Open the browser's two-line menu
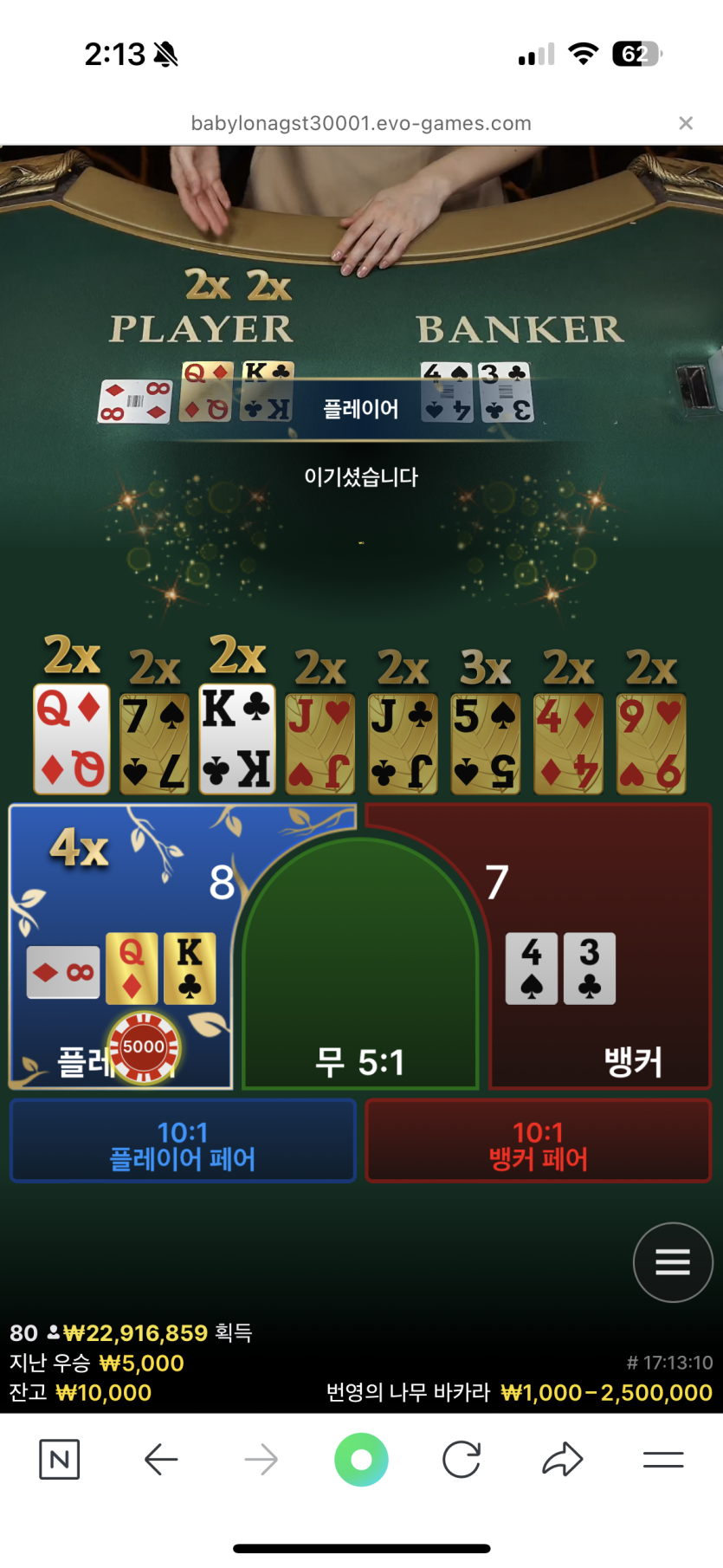The image size is (723, 1568). point(663,1460)
